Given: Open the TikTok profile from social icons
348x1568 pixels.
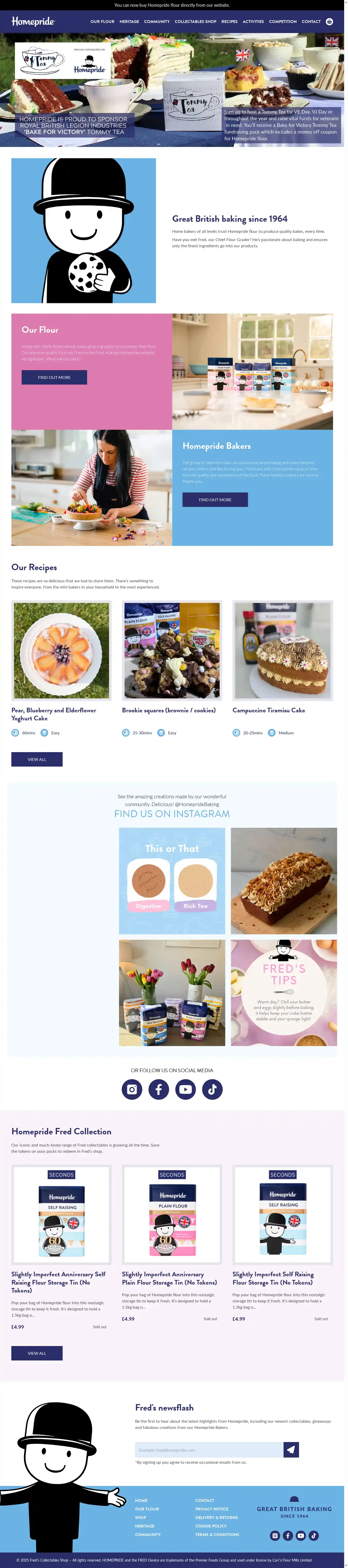Looking at the screenshot, I should 212,1089.
